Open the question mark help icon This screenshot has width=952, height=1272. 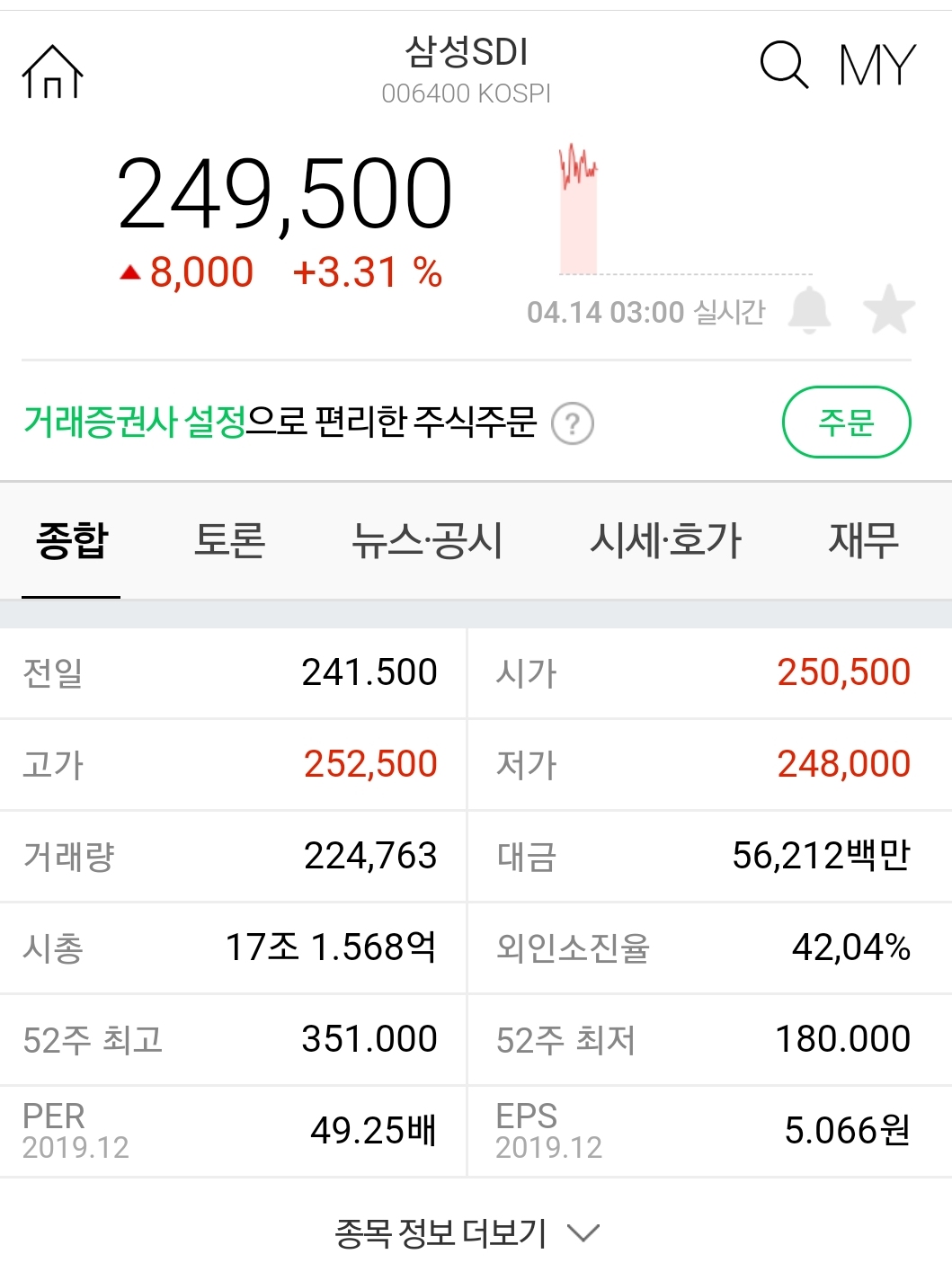pos(573,423)
